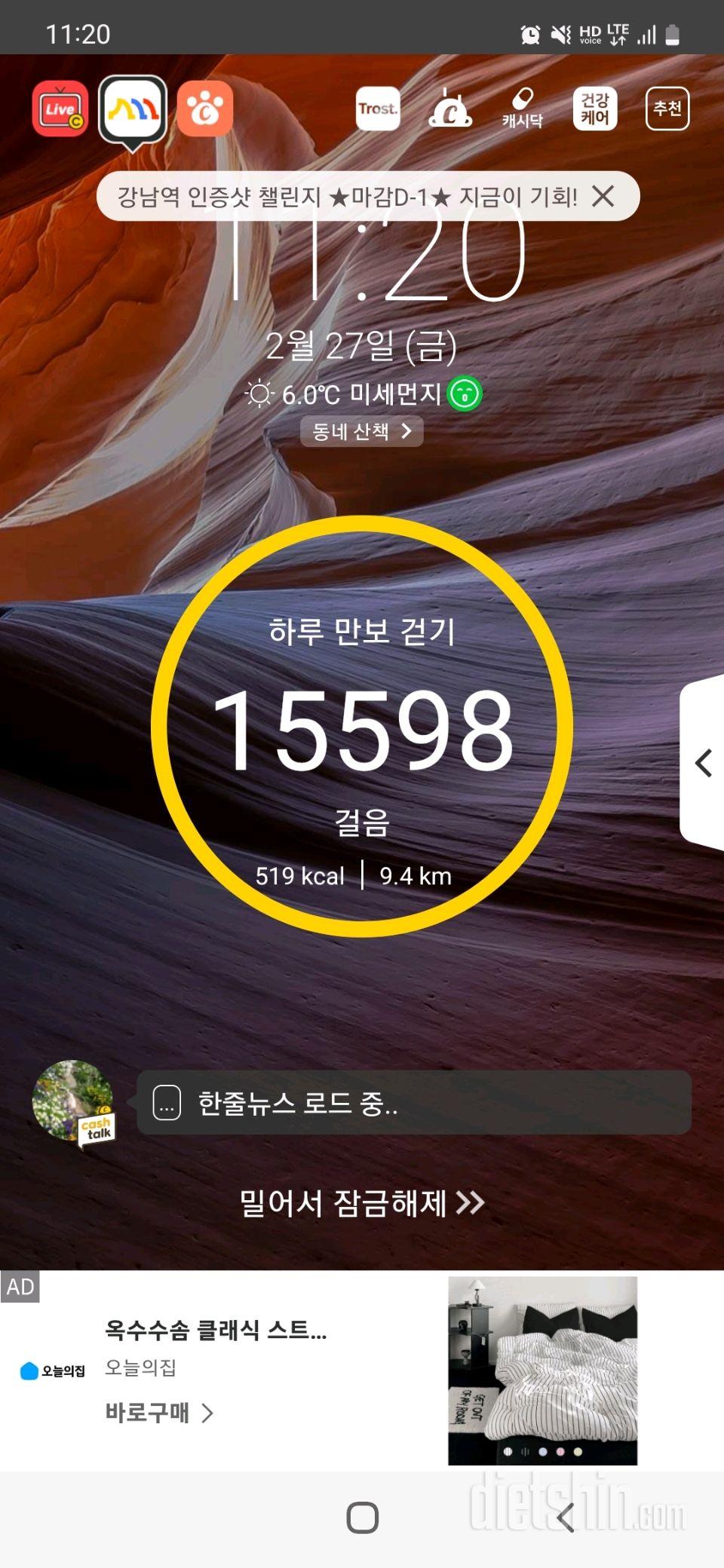
Task: Open the 강남역 인증샷 챌린지 notice
Action: click(347, 197)
